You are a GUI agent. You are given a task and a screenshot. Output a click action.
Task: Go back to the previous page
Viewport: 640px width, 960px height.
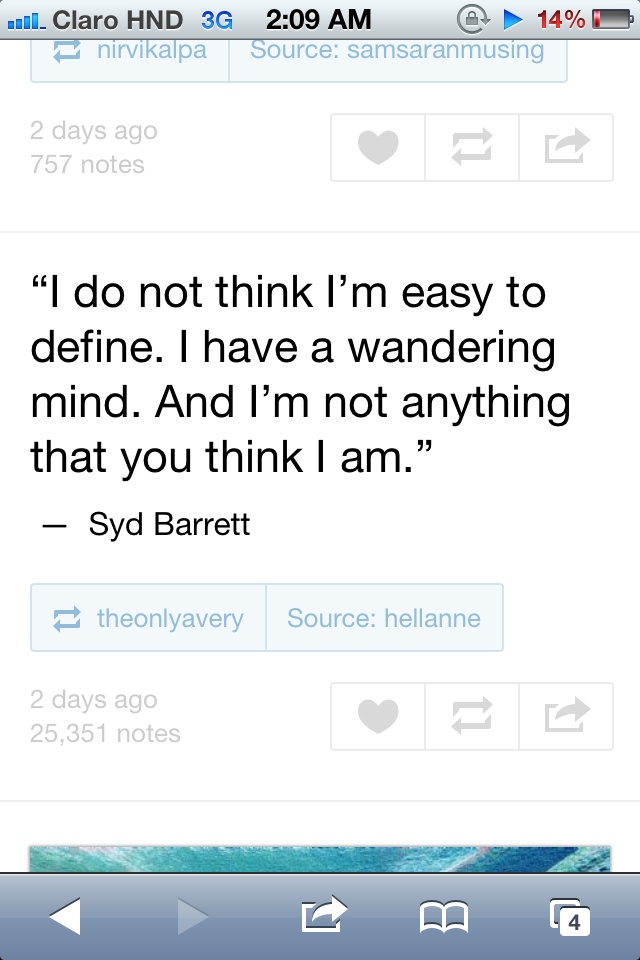tap(65, 916)
